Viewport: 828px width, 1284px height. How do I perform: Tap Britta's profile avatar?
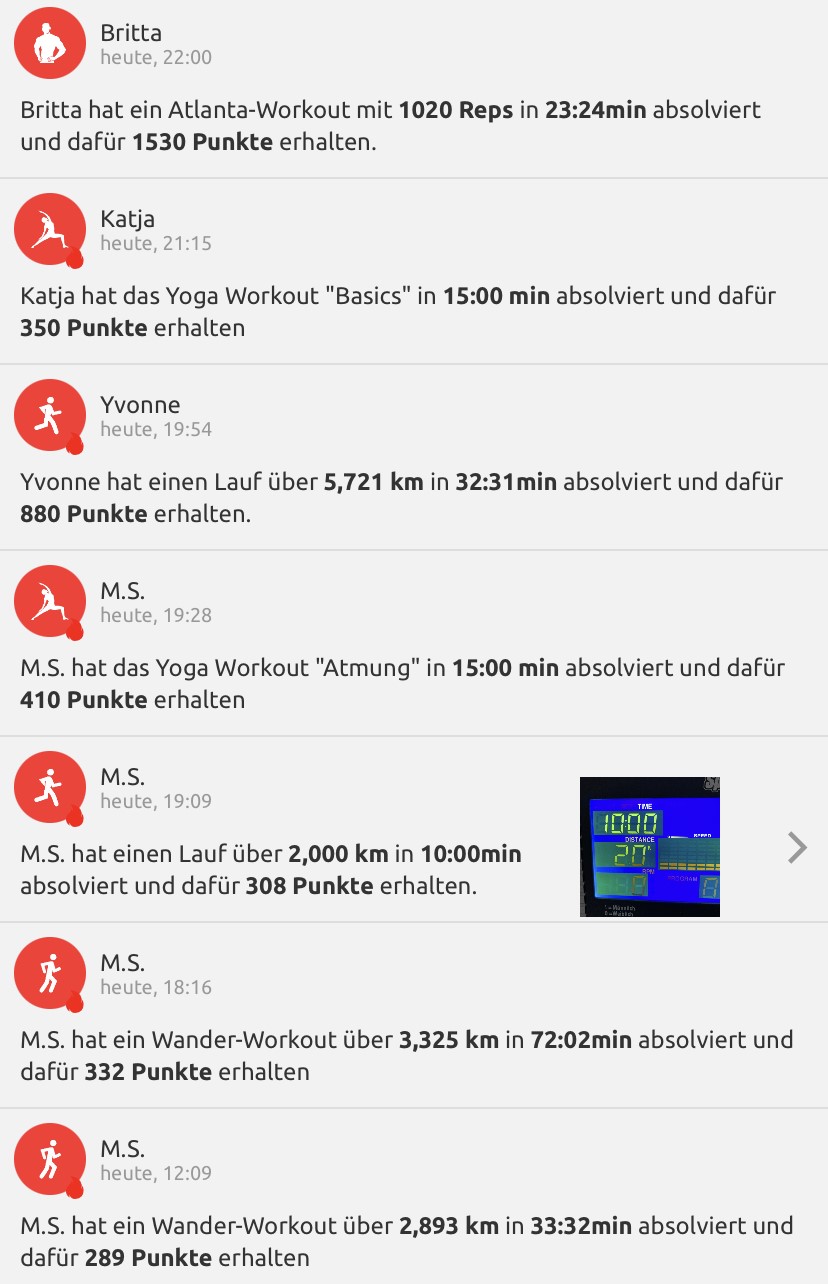[x=49, y=43]
